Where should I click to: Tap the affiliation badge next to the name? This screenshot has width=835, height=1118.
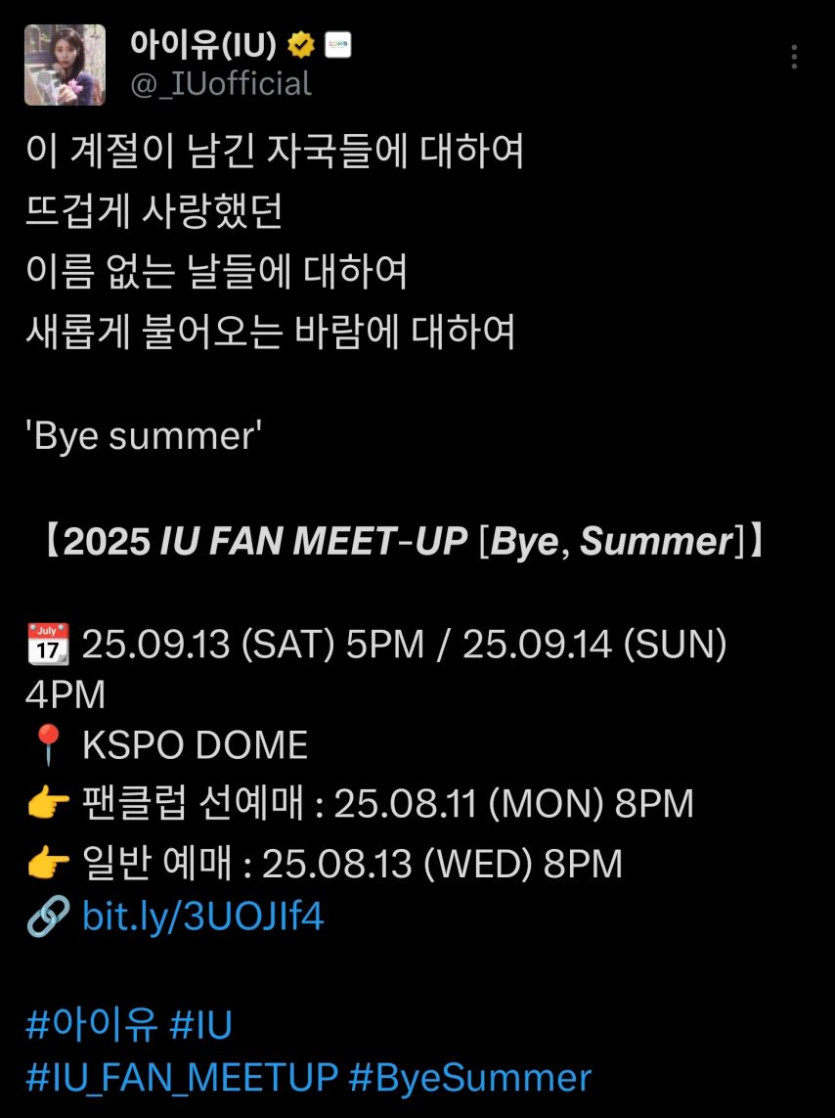[x=337, y=45]
